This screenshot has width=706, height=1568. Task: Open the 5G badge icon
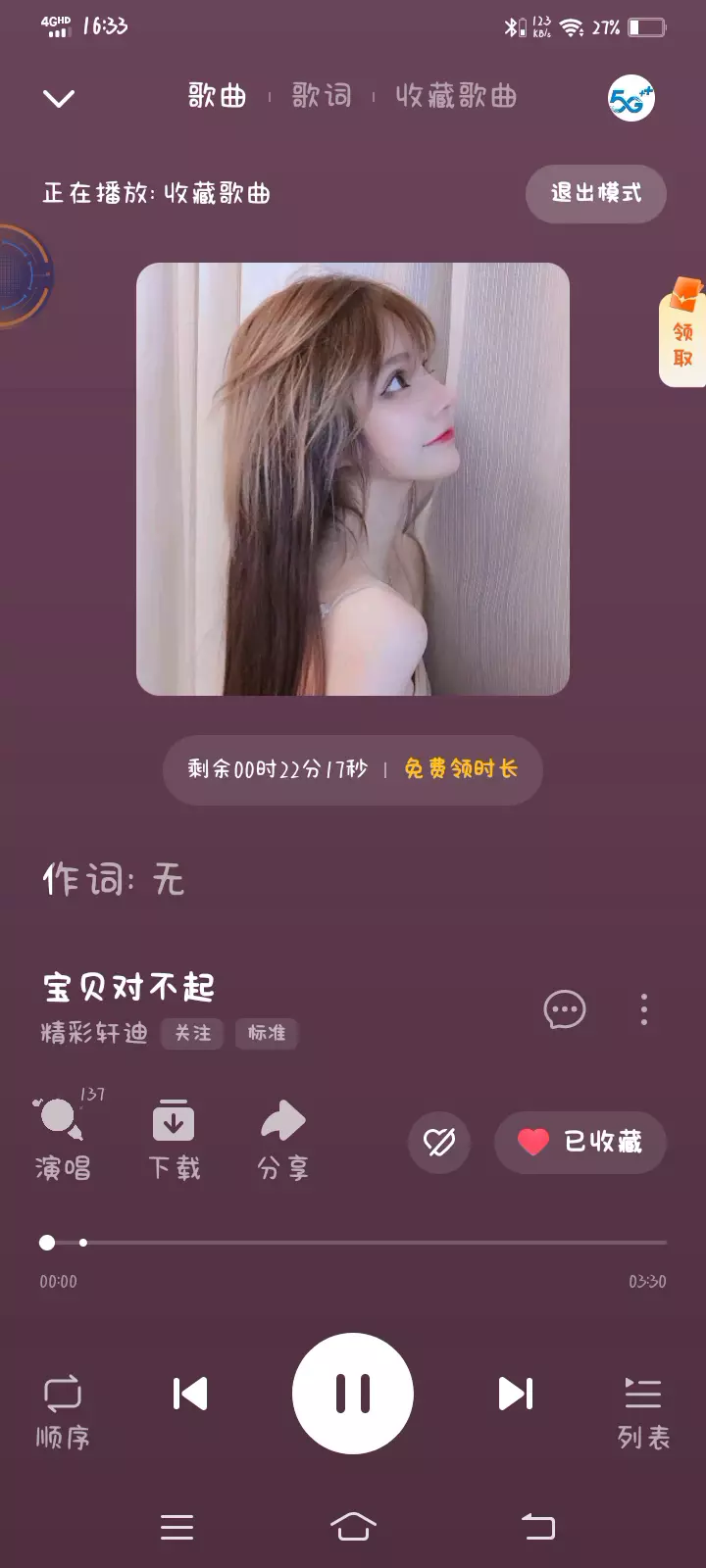coord(630,98)
